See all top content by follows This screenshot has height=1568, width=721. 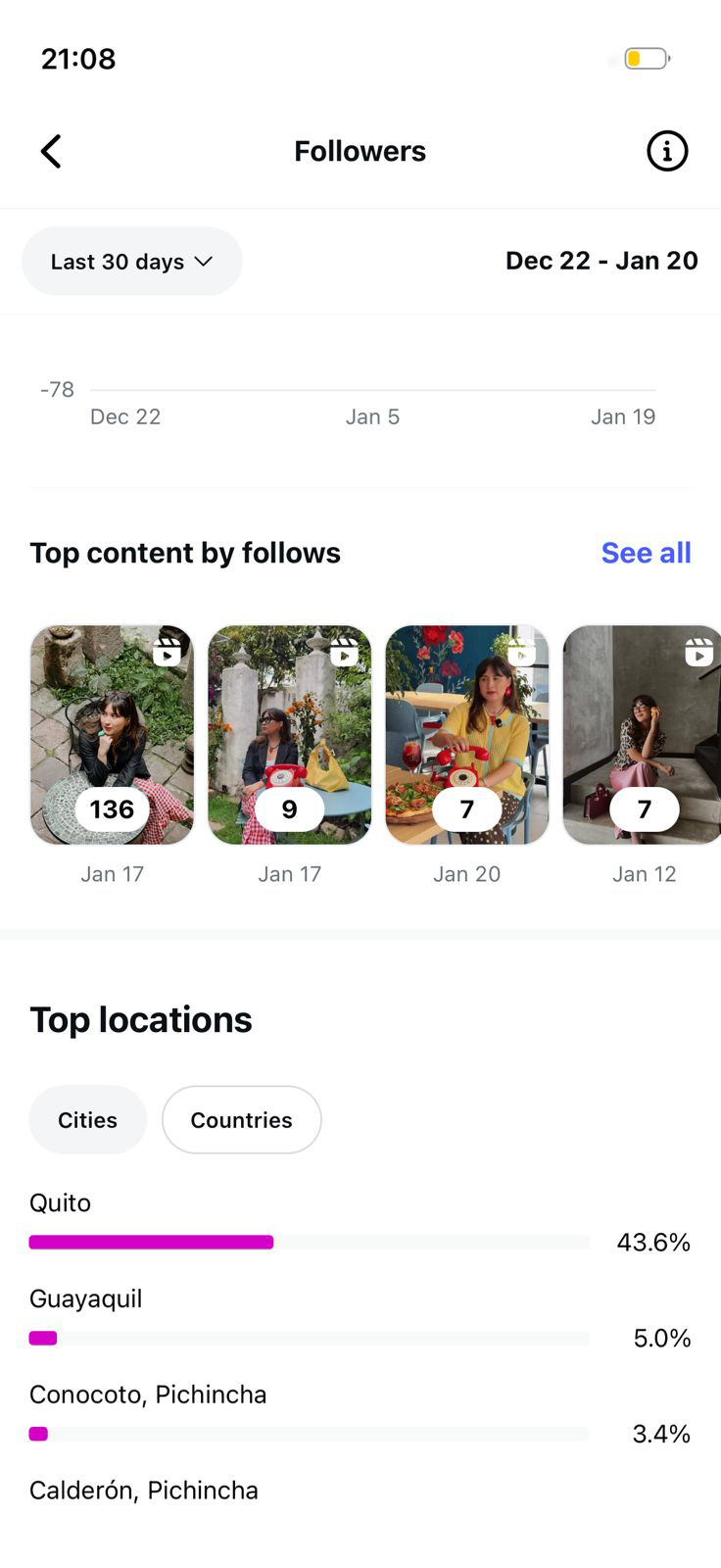coord(646,553)
